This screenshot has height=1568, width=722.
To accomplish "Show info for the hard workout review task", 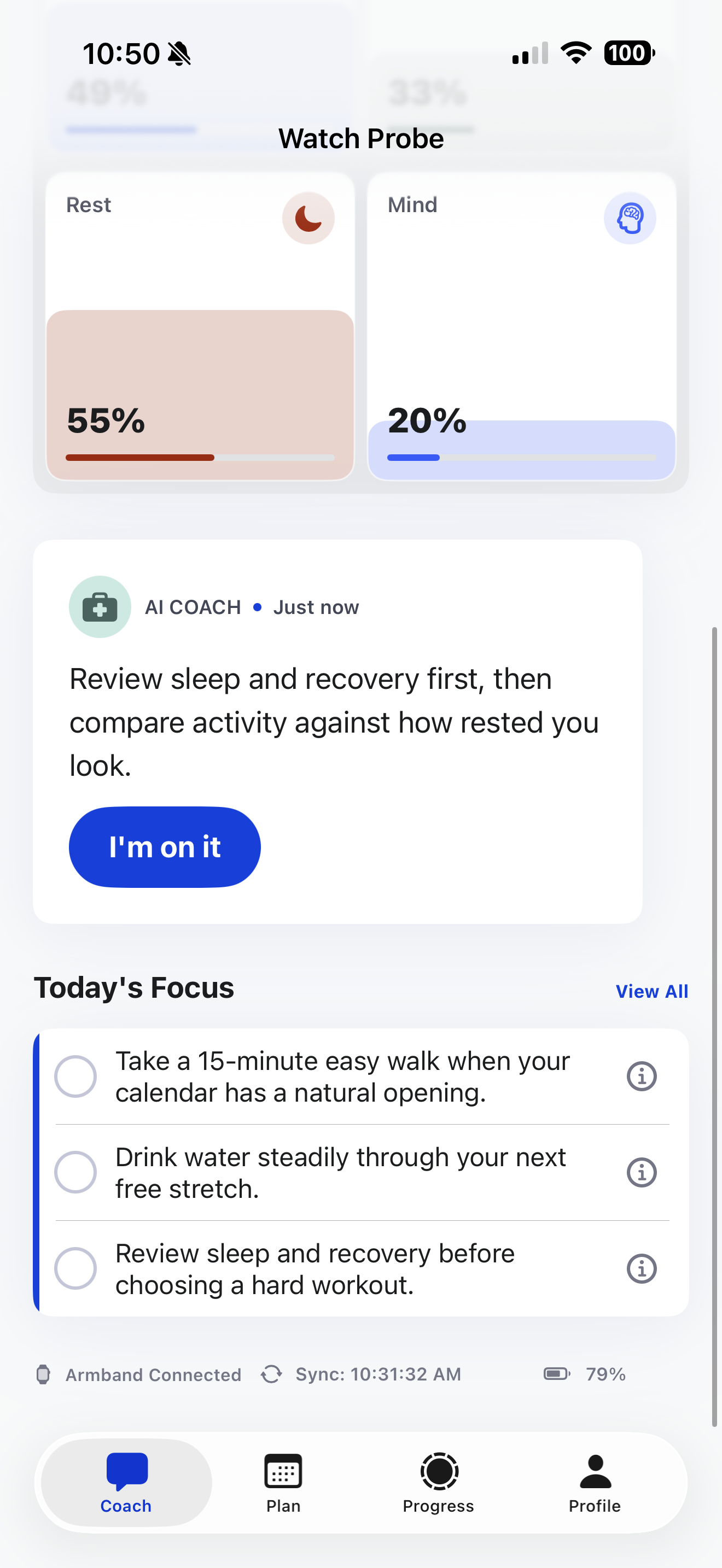I will coord(642,1268).
